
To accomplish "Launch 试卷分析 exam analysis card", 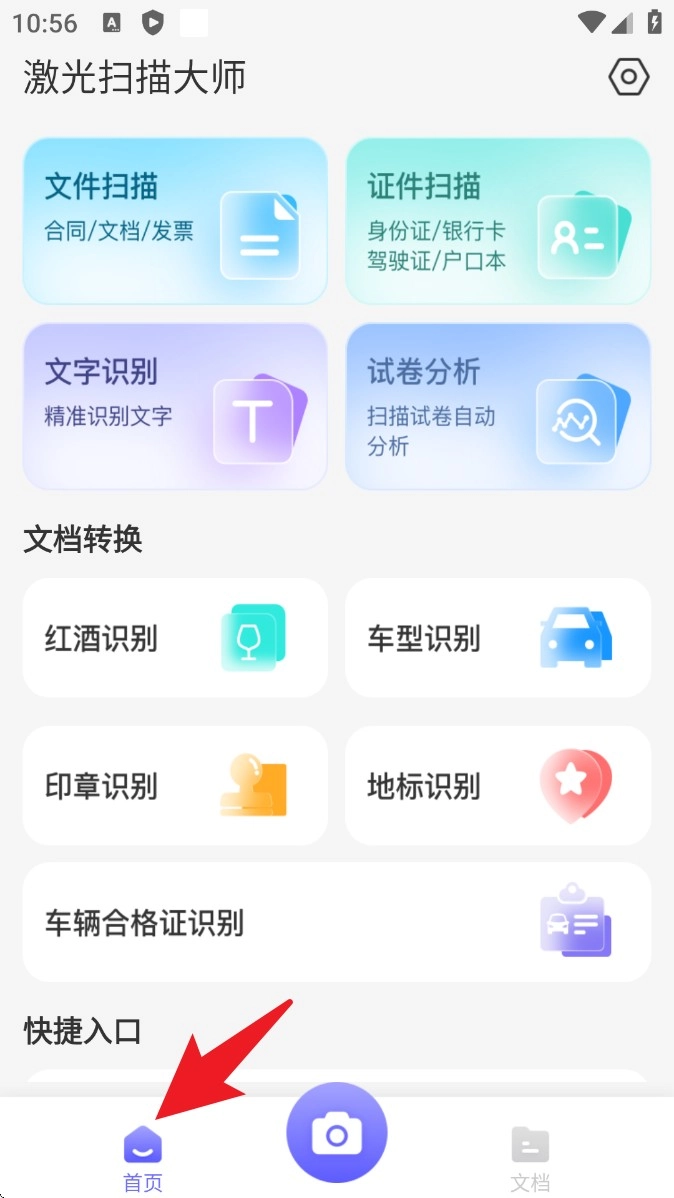I will (x=498, y=406).
